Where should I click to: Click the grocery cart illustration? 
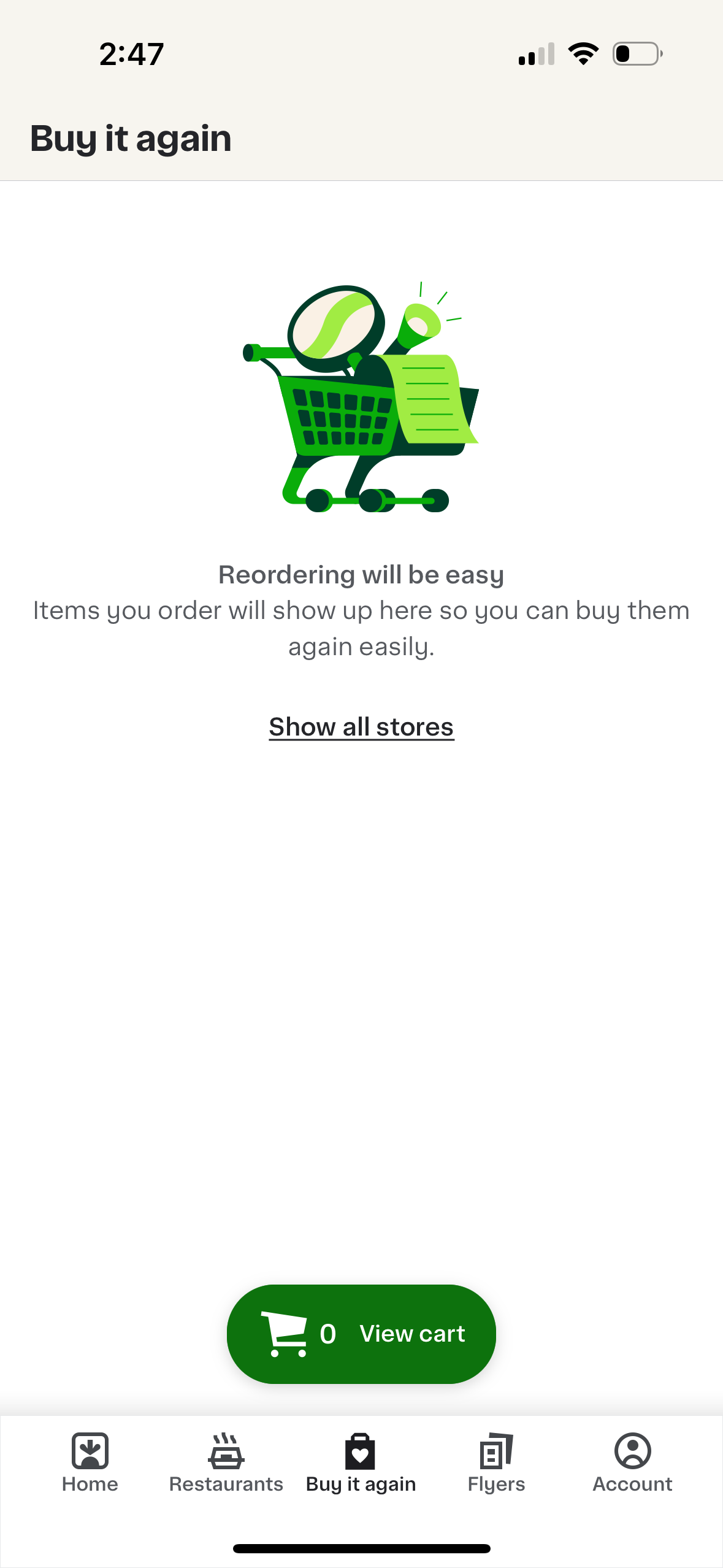click(361, 399)
